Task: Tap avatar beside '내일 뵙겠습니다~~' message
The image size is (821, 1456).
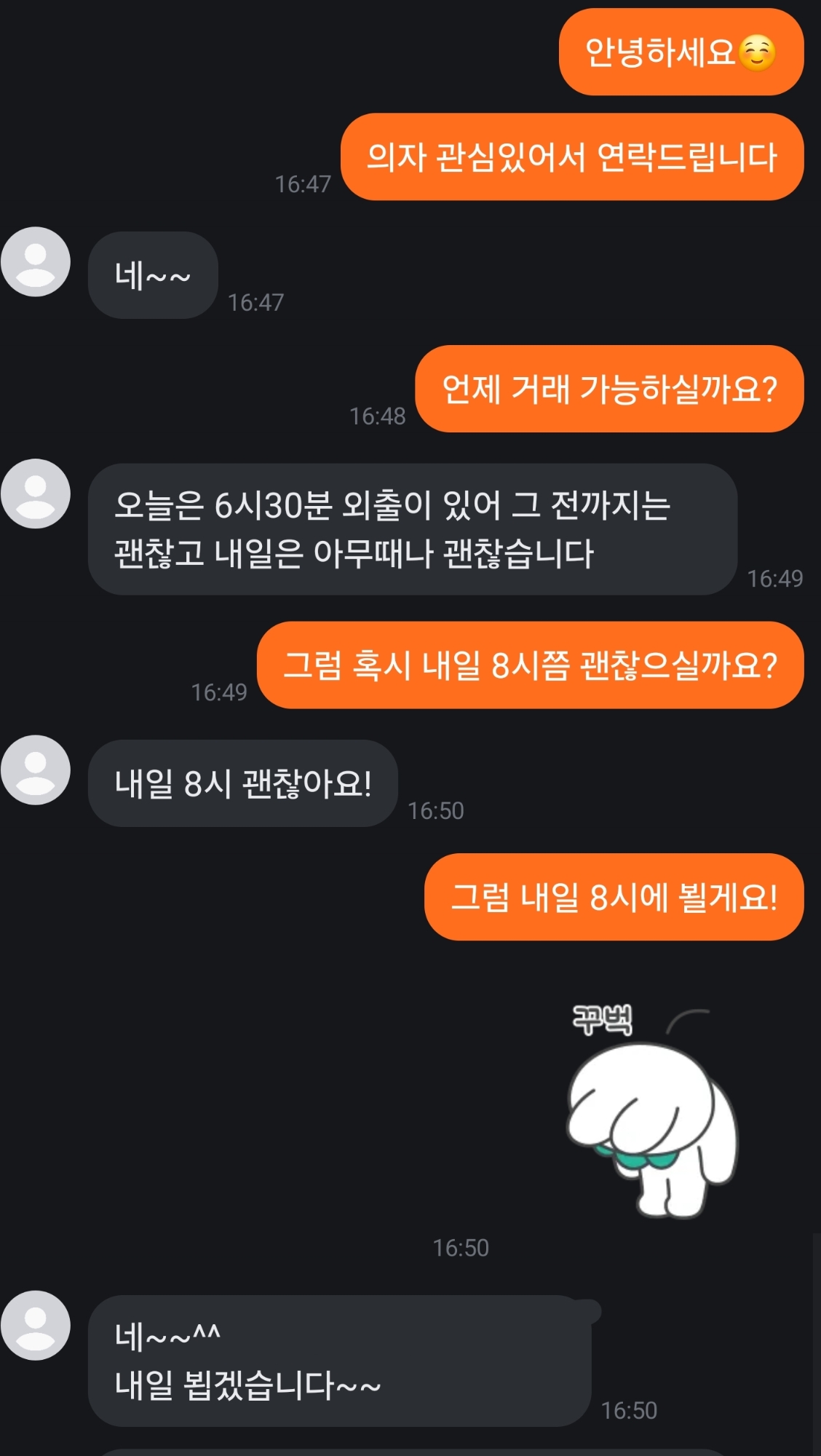Action: click(x=36, y=1325)
